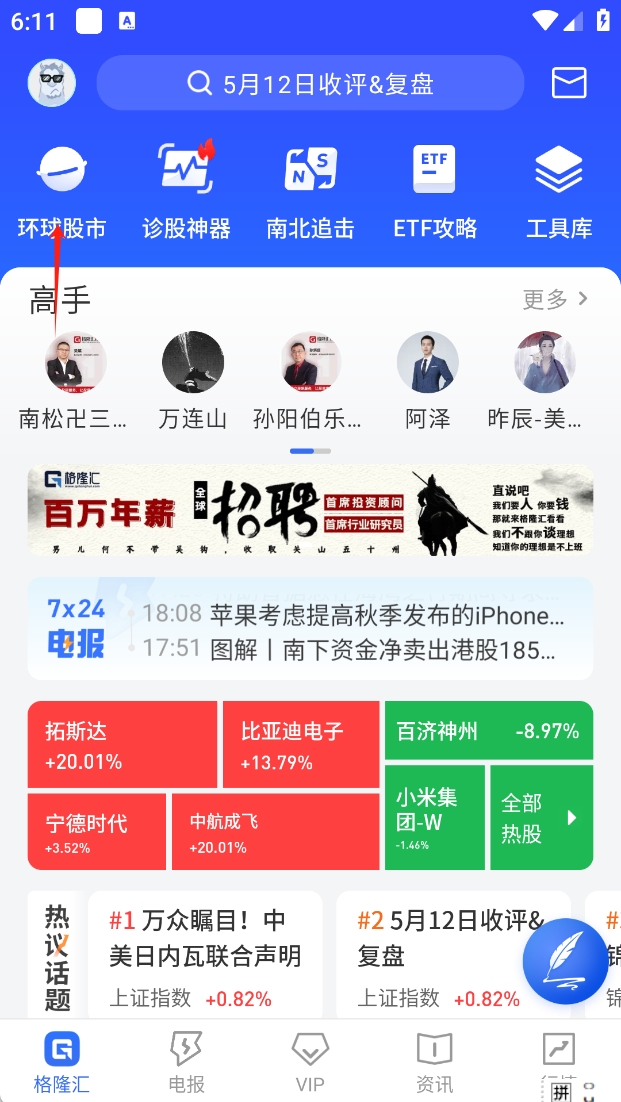
Task: Open 拓斯达 stock tile
Action: (122, 745)
